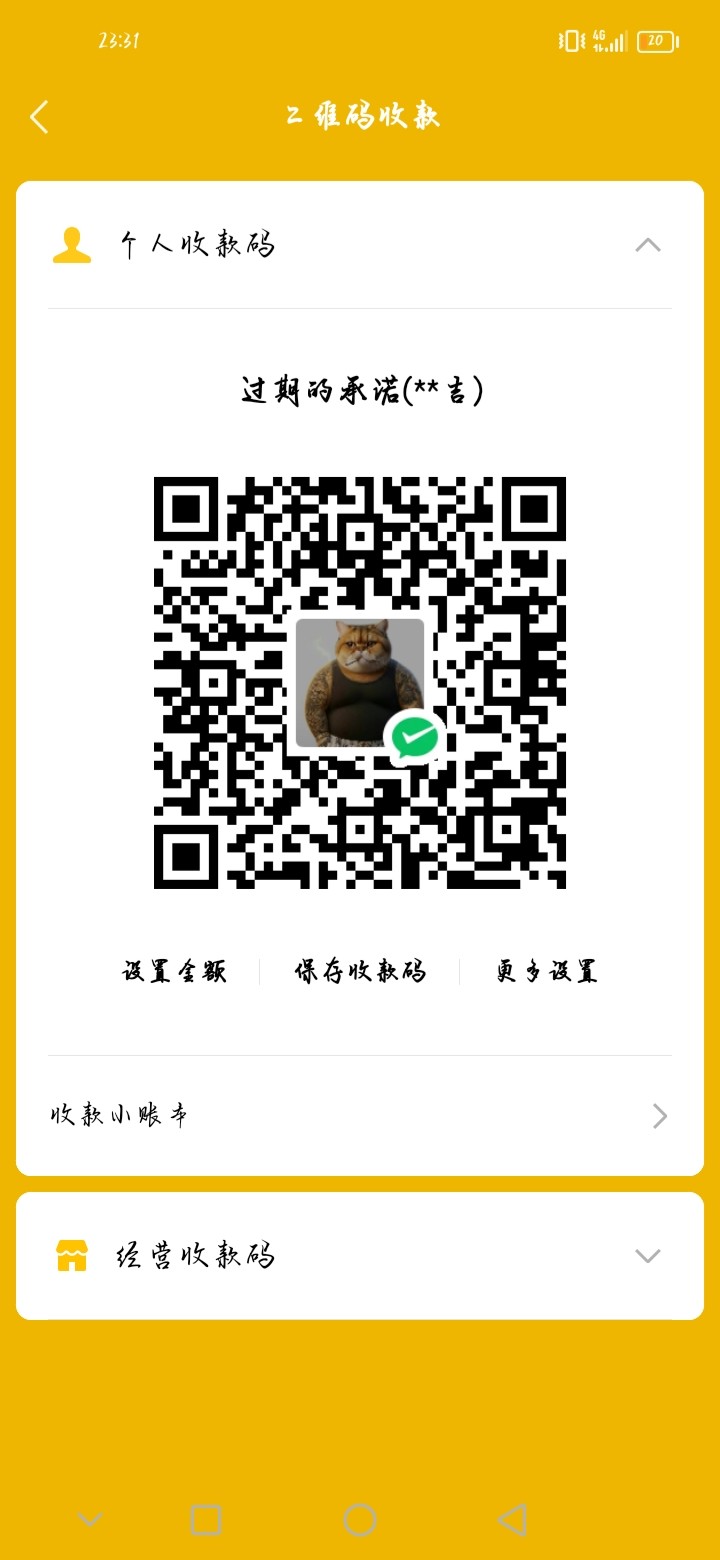The image size is (720, 1560).
Task: Expand the 经营收款码 section chevron
Action: pos(648,1255)
